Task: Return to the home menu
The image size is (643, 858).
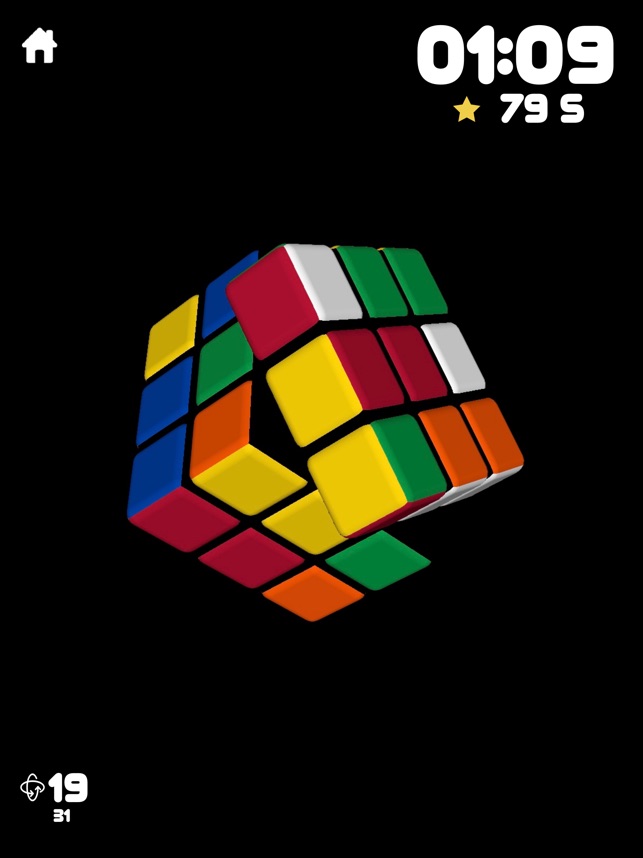Action: [x=40, y=46]
